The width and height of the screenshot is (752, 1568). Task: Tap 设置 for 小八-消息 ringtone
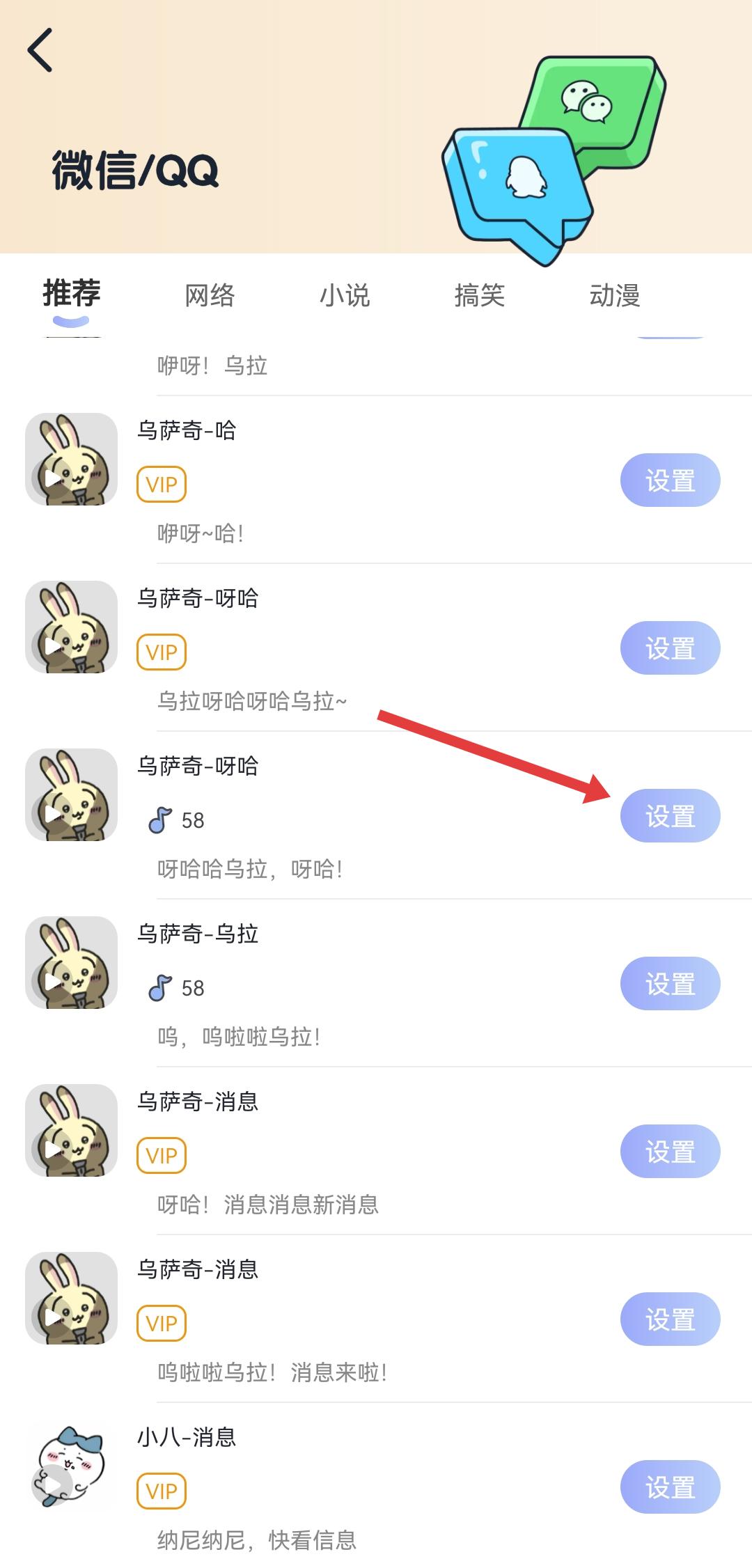670,1487
